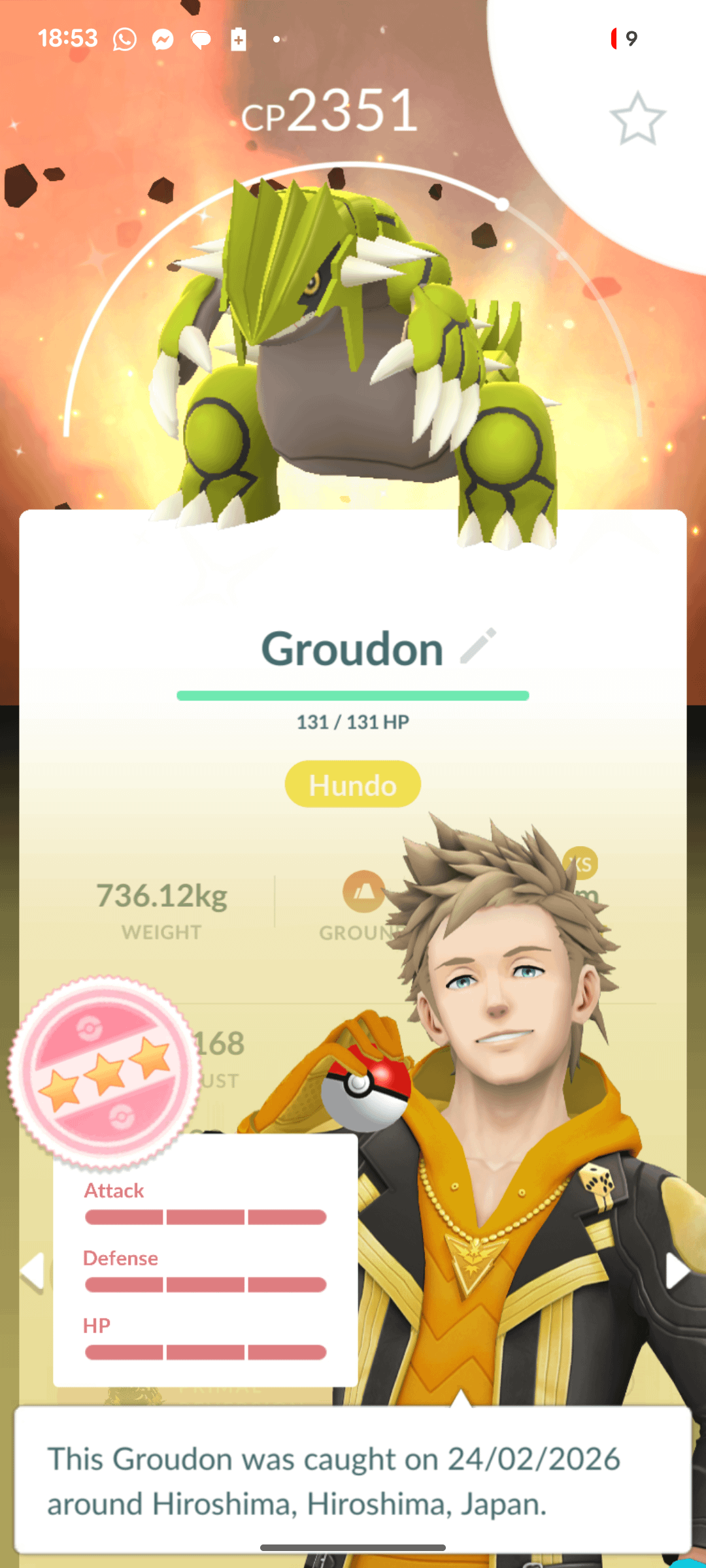
Task: Edit Groudon's nickname with the pencil icon
Action: point(478,646)
